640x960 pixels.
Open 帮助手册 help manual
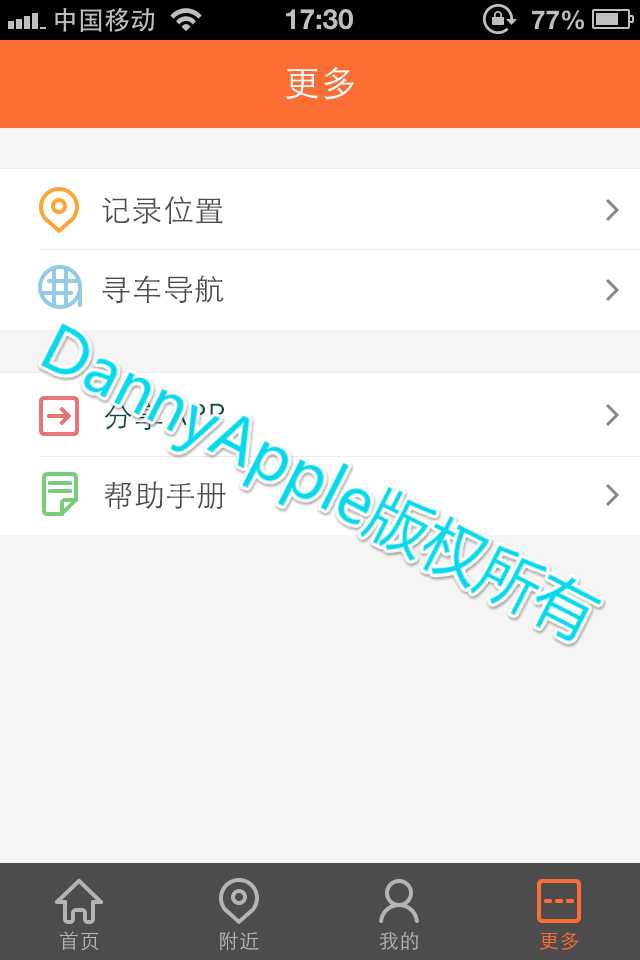320,495
